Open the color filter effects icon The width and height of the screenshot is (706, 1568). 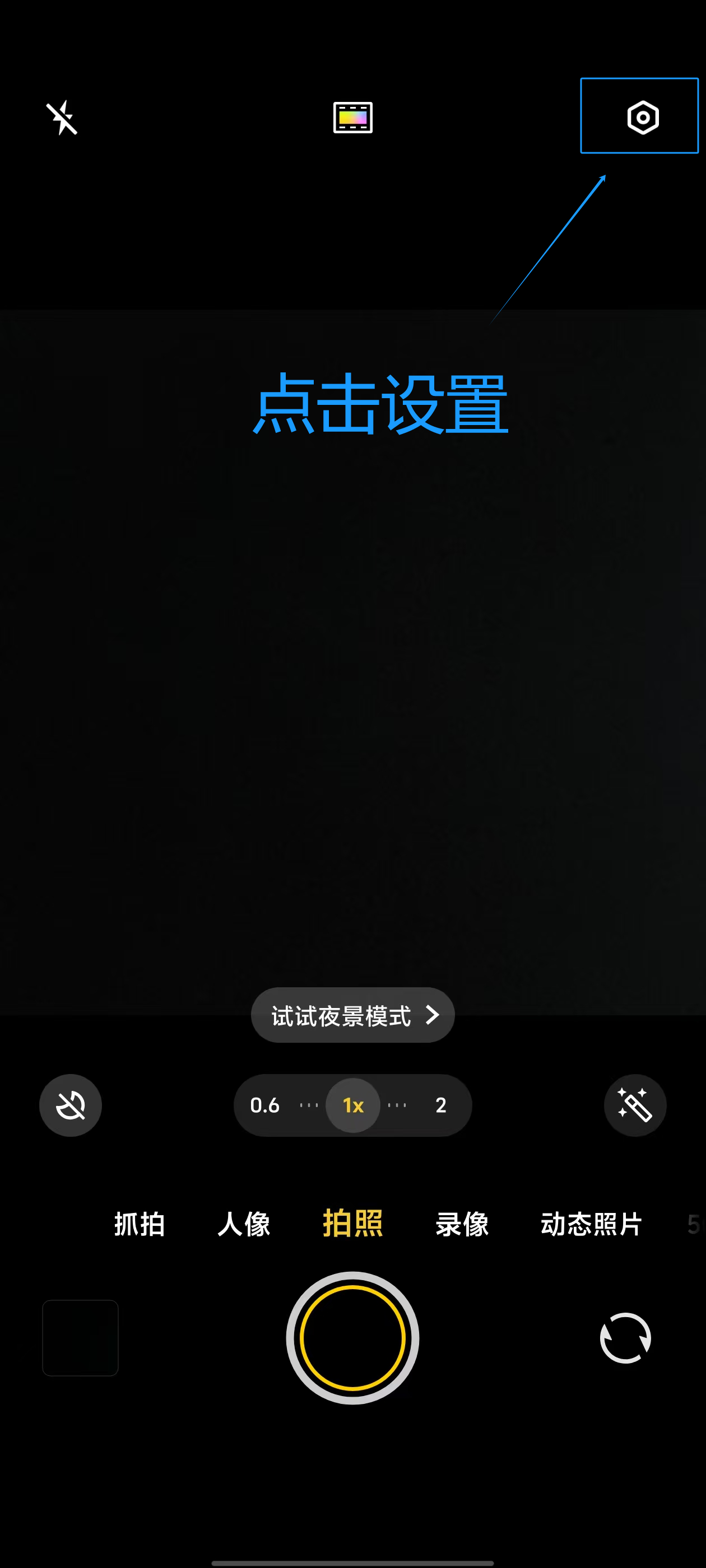pos(352,118)
